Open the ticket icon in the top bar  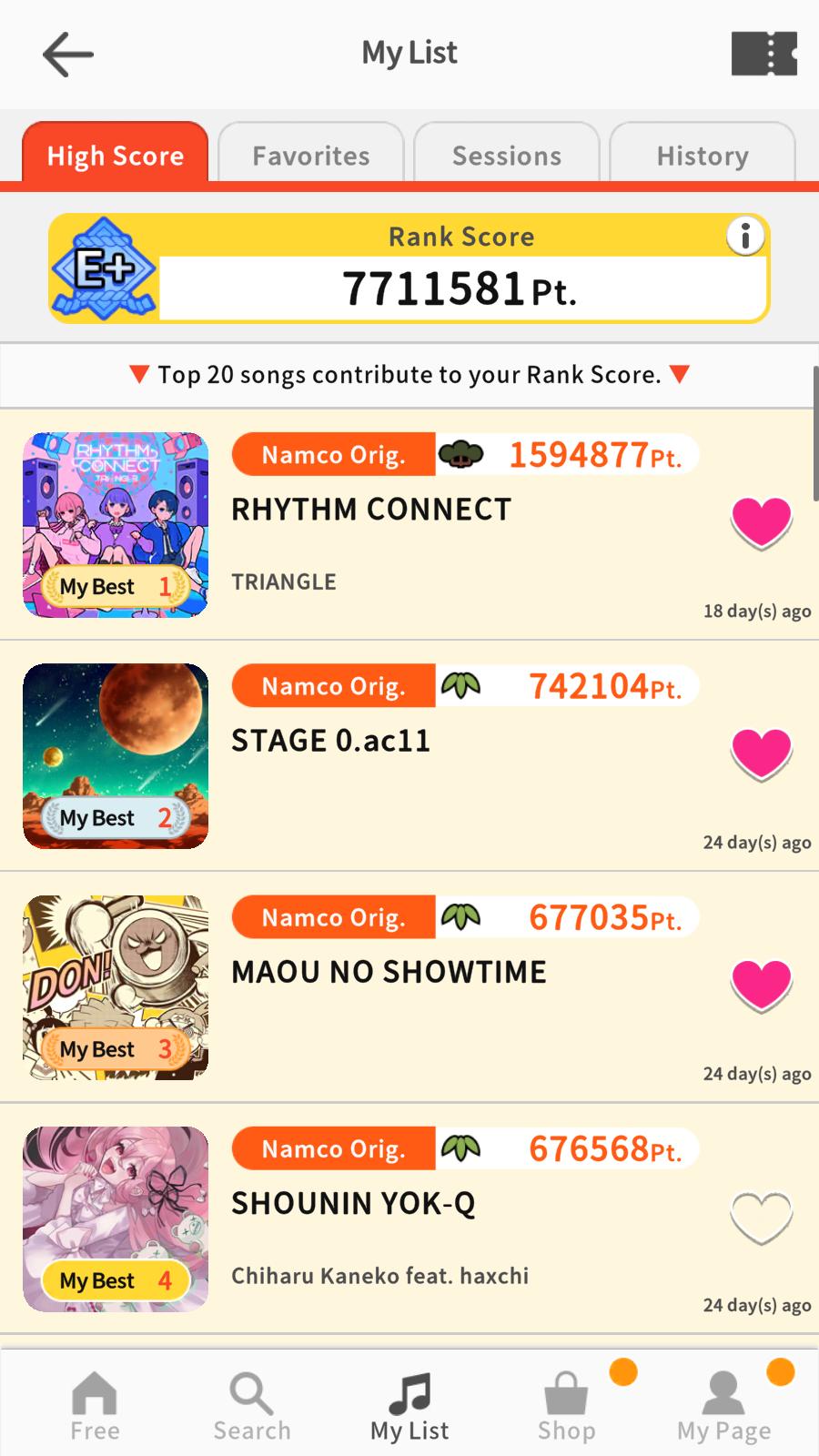(x=764, y=54)
